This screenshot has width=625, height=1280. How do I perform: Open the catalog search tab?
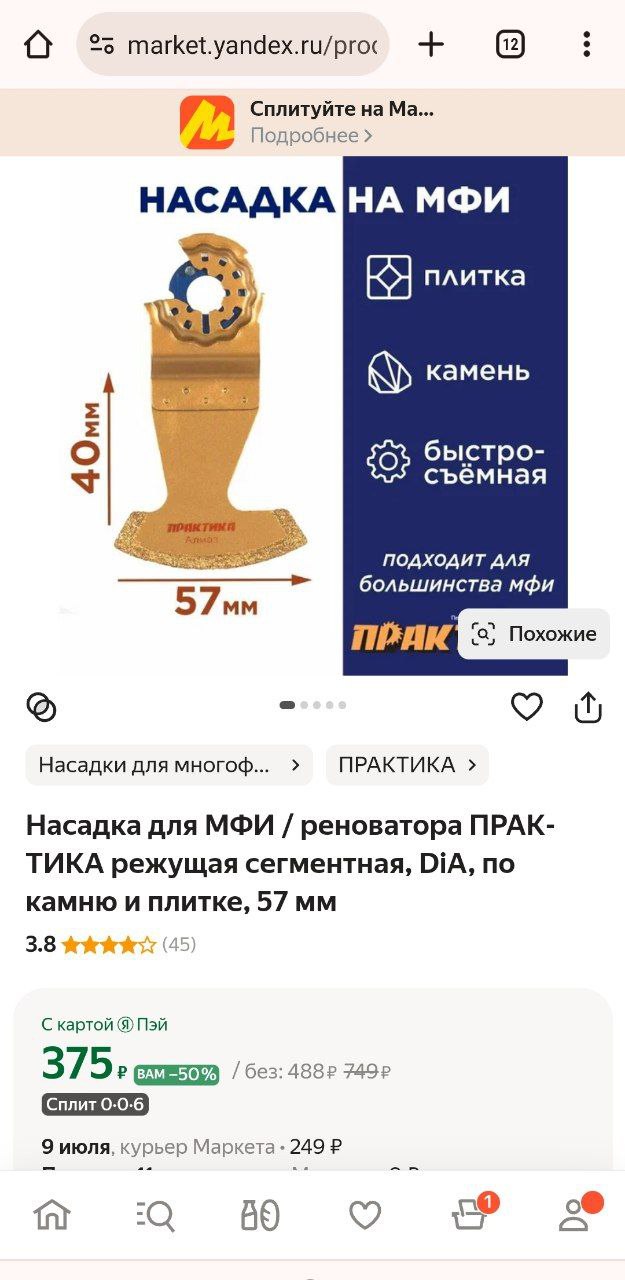tap(156, 1215)
